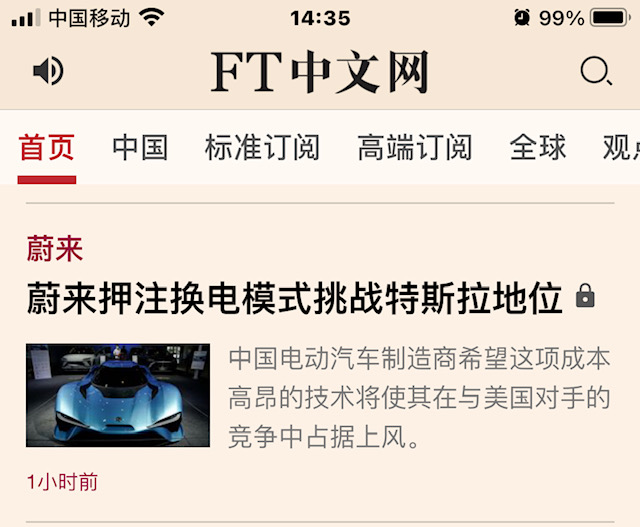Open the search magnifier icon
This screenshot has height=527, width=640.
[595, 71]
